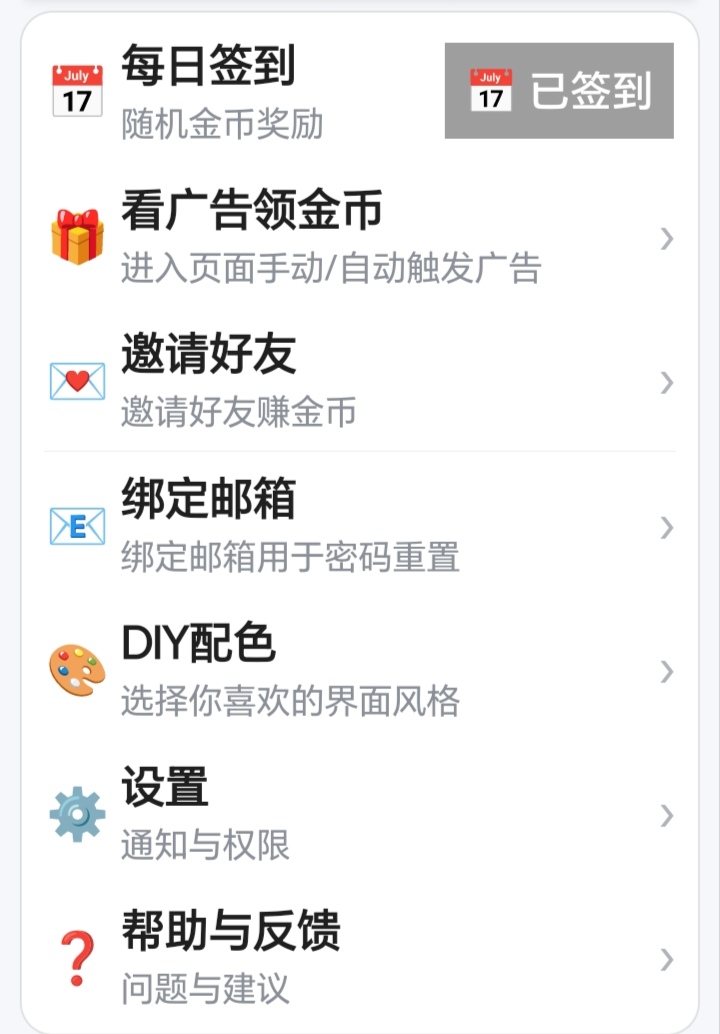The width and height of the screenshot is (720, 1034).
Task: Open 设置 notifications and permissions
Action: pyautogui.click(x=360, y=816)
